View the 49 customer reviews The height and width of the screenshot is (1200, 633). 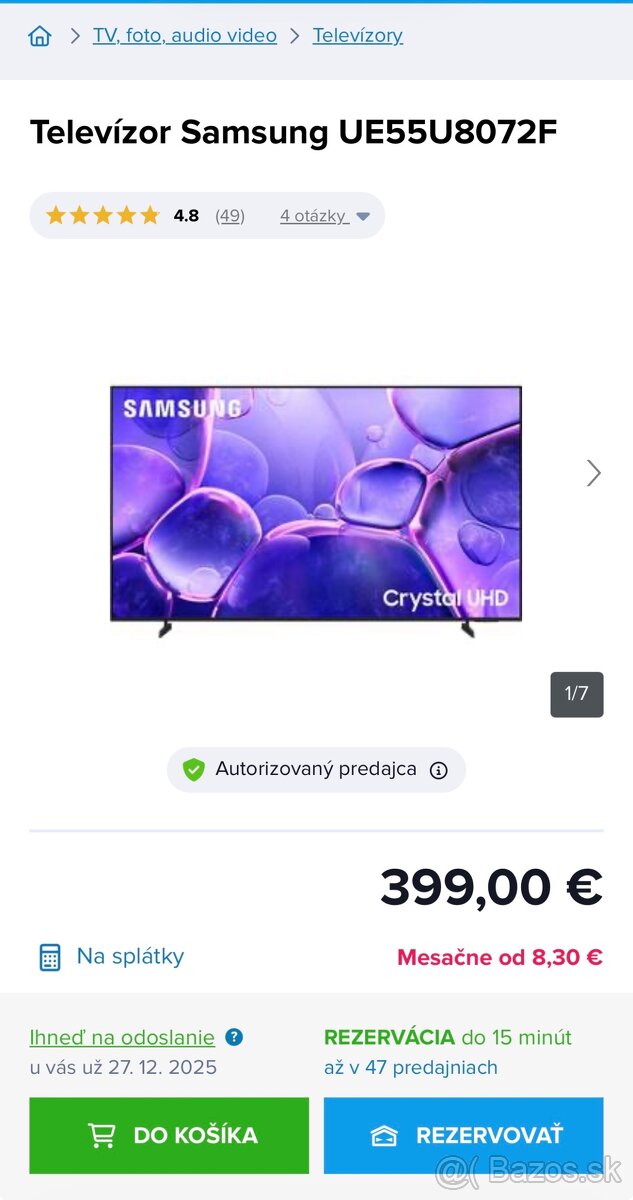(230, 216)
